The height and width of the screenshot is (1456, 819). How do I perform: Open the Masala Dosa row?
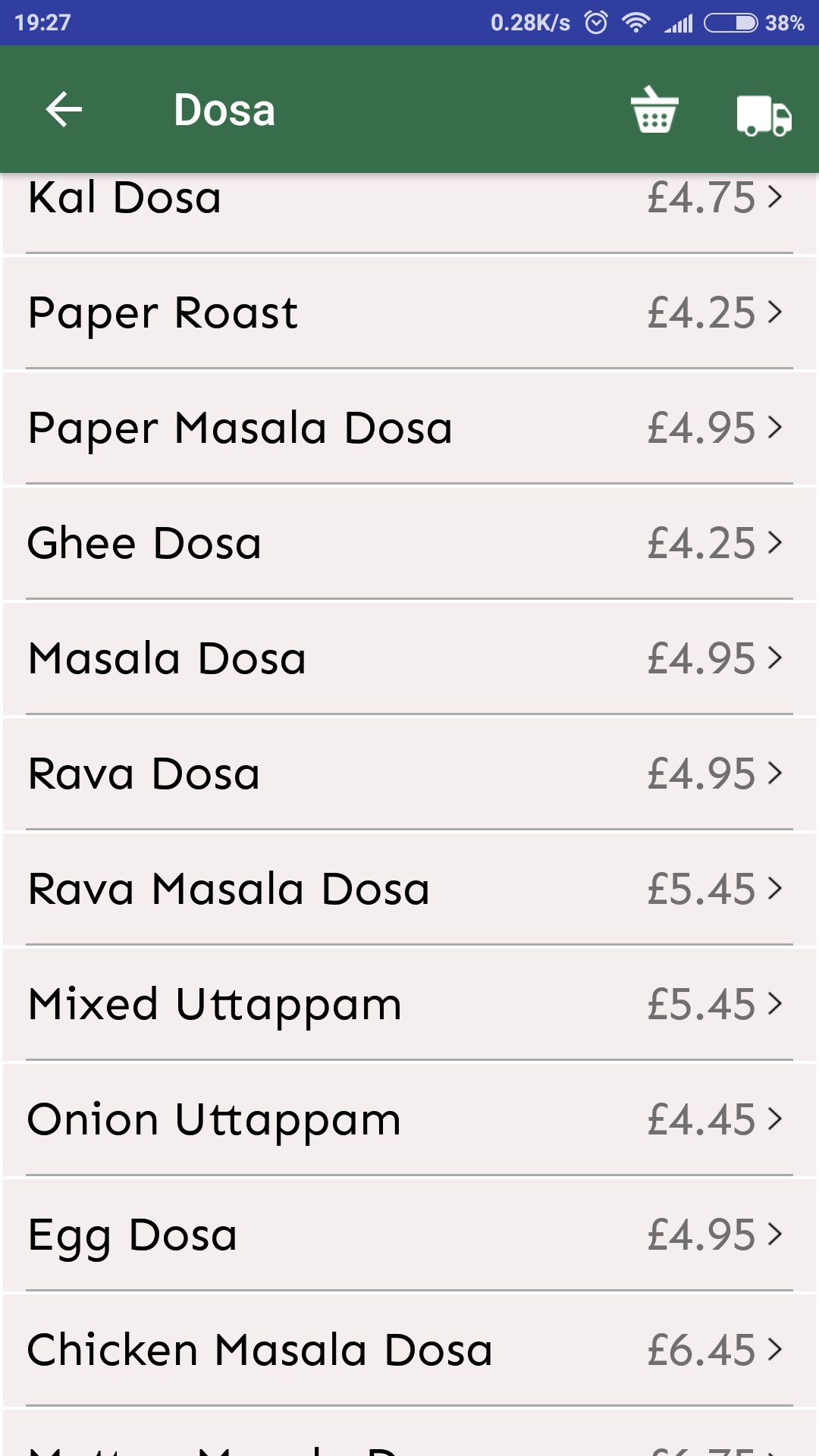click(409, 659)
